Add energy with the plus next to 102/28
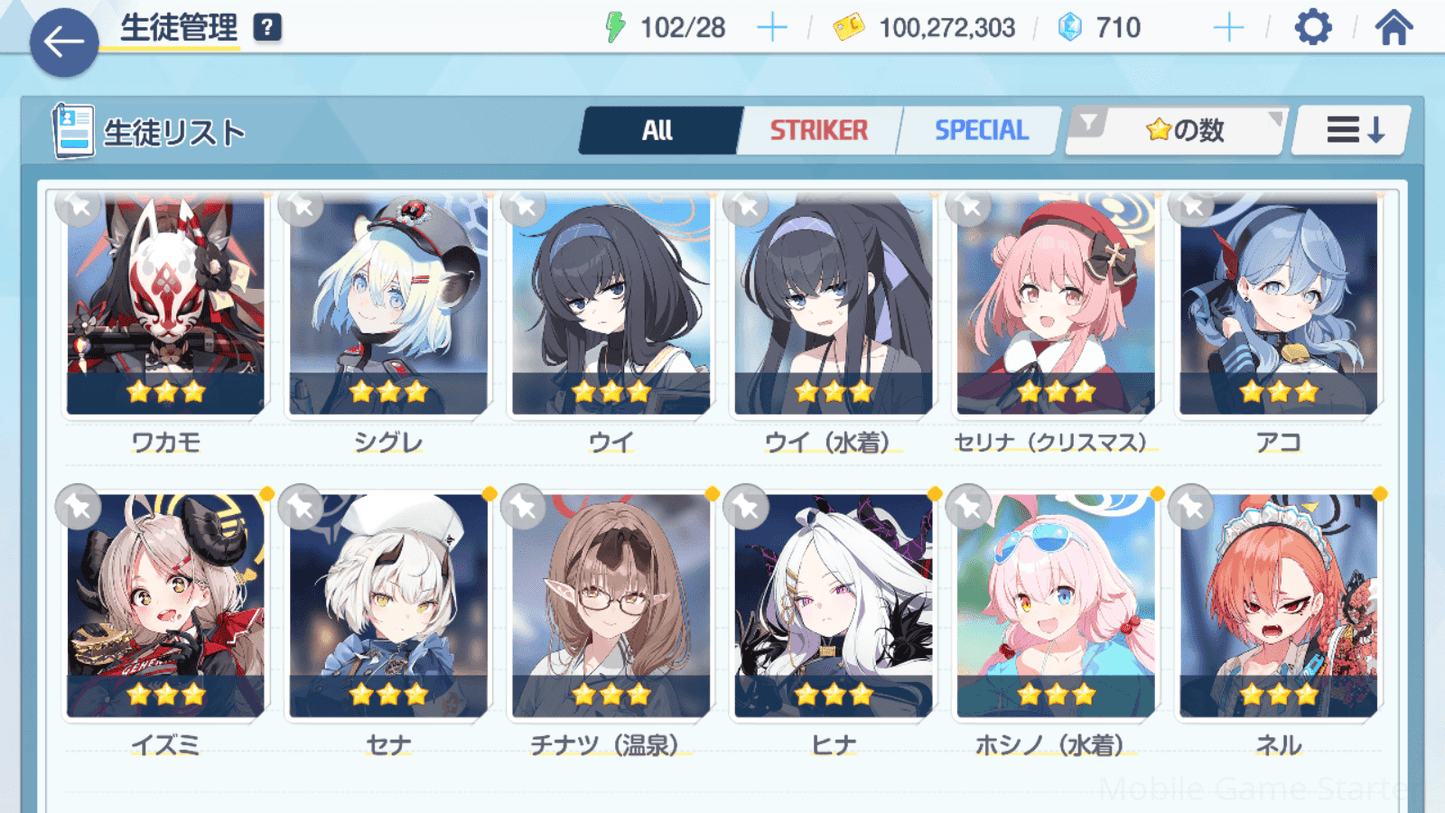The image size is (1445, 813). tap(772, 28)
